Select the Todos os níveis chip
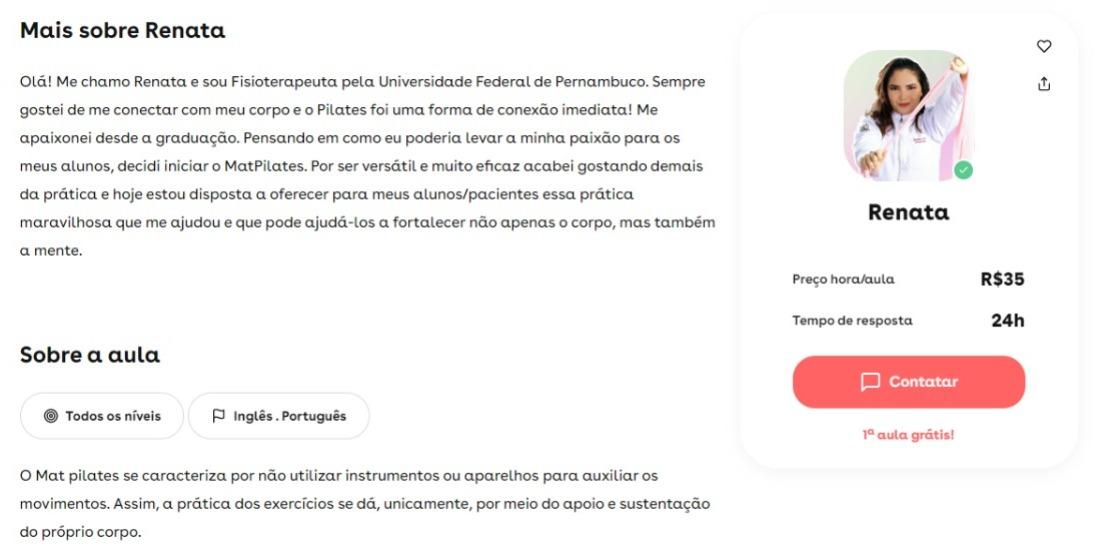Viewport: 1108px width, 550px height. coord(102,416)
